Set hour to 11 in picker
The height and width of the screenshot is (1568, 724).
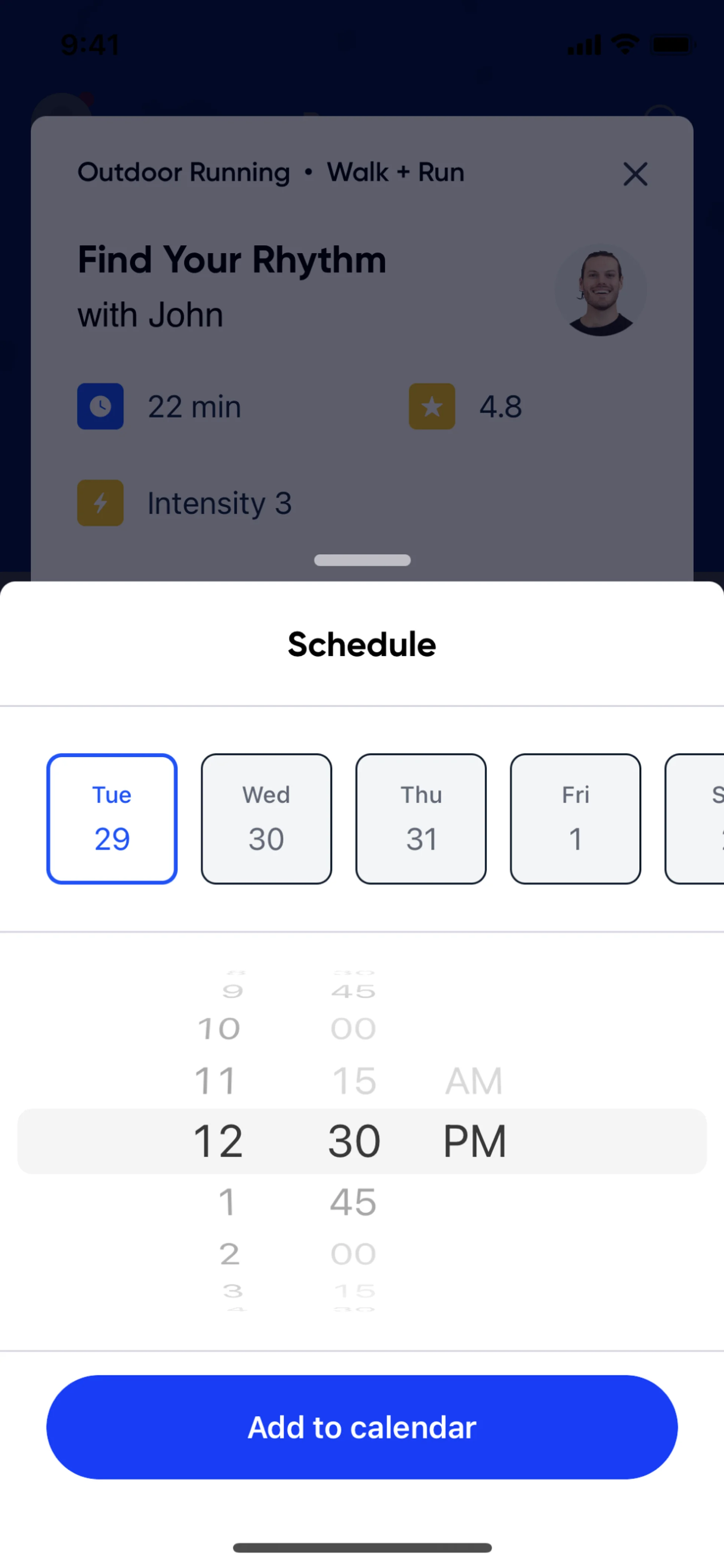216,1082
